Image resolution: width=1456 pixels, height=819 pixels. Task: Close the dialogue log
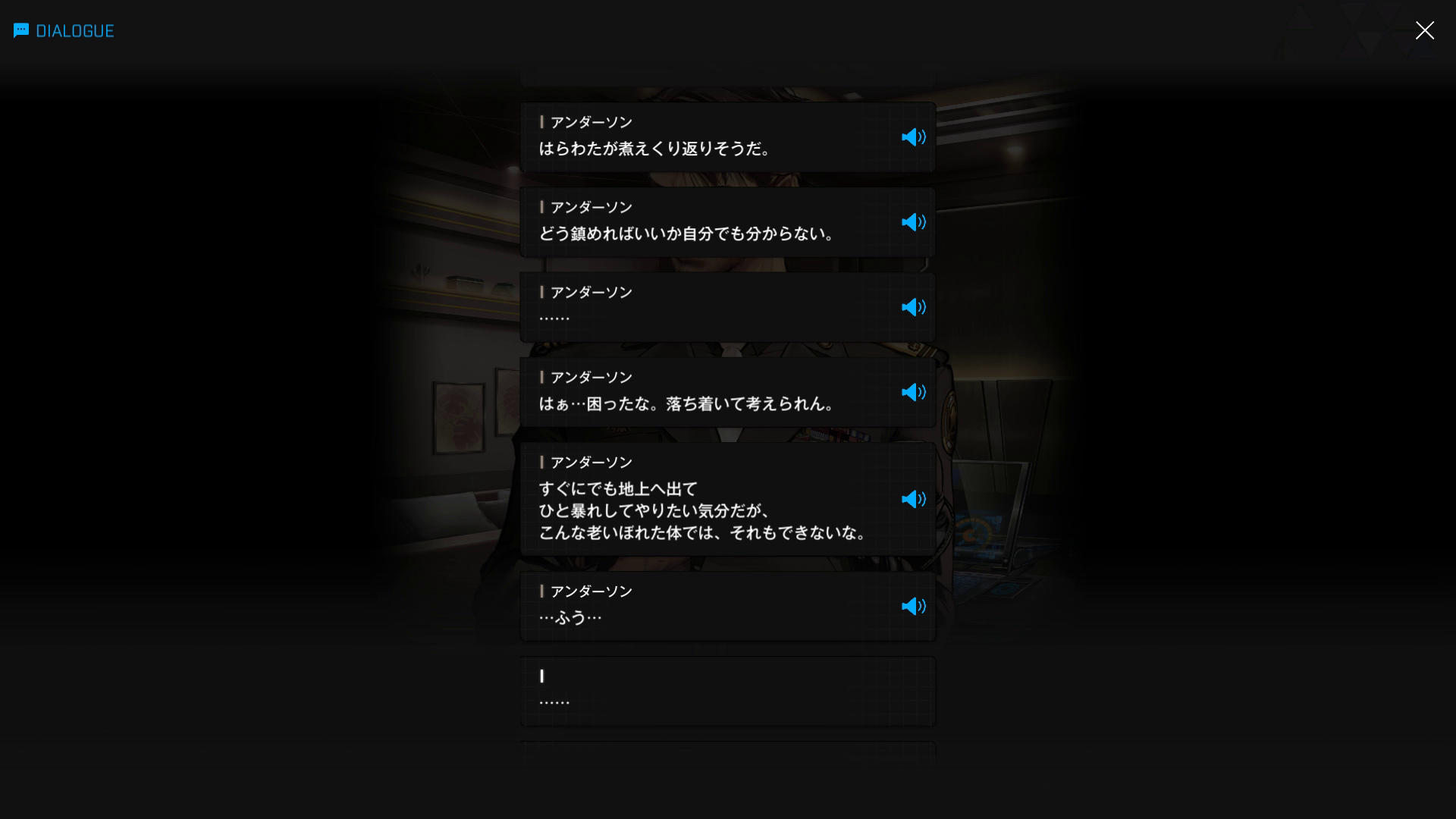point(1424,30)
